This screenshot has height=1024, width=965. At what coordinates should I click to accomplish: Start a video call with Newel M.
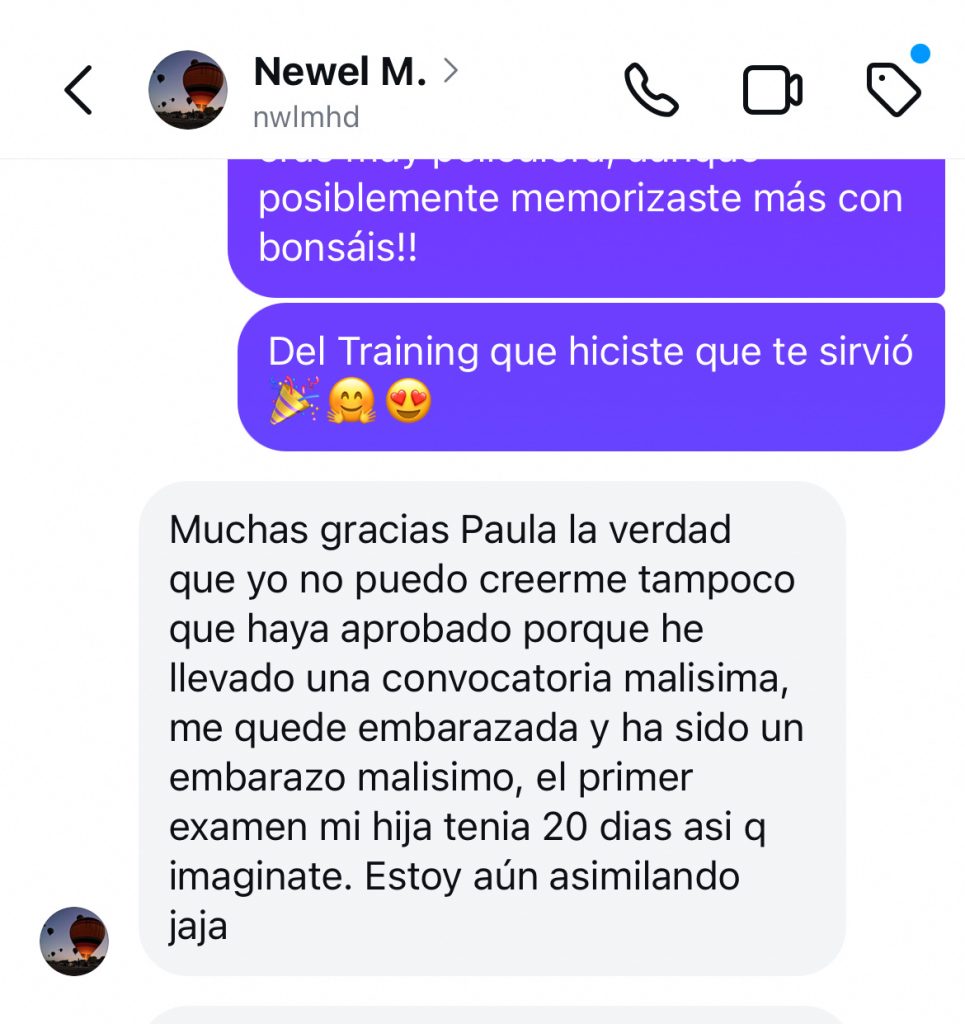(772, 91)
